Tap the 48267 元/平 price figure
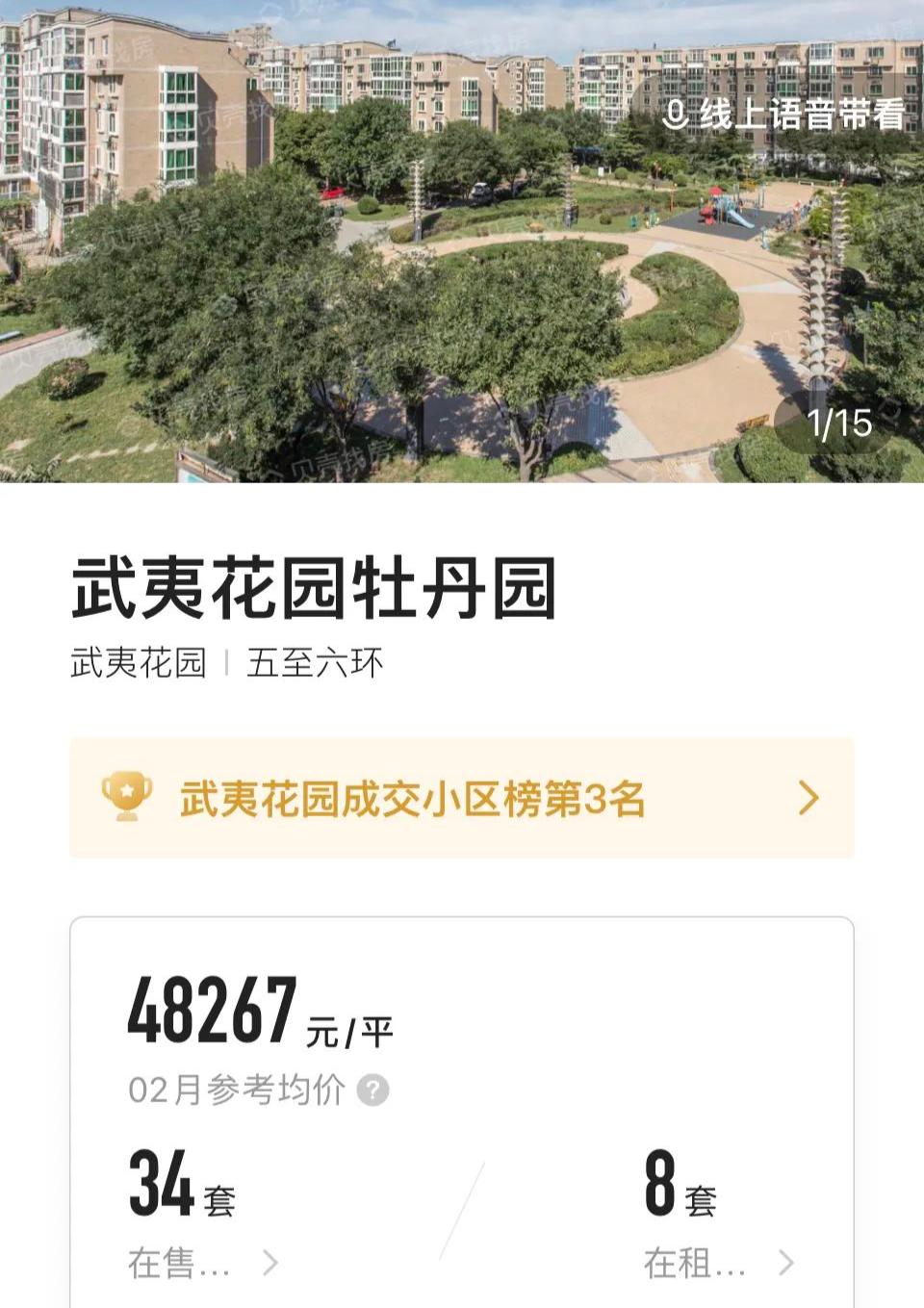924x1308 pixels. click(212, 1007)
